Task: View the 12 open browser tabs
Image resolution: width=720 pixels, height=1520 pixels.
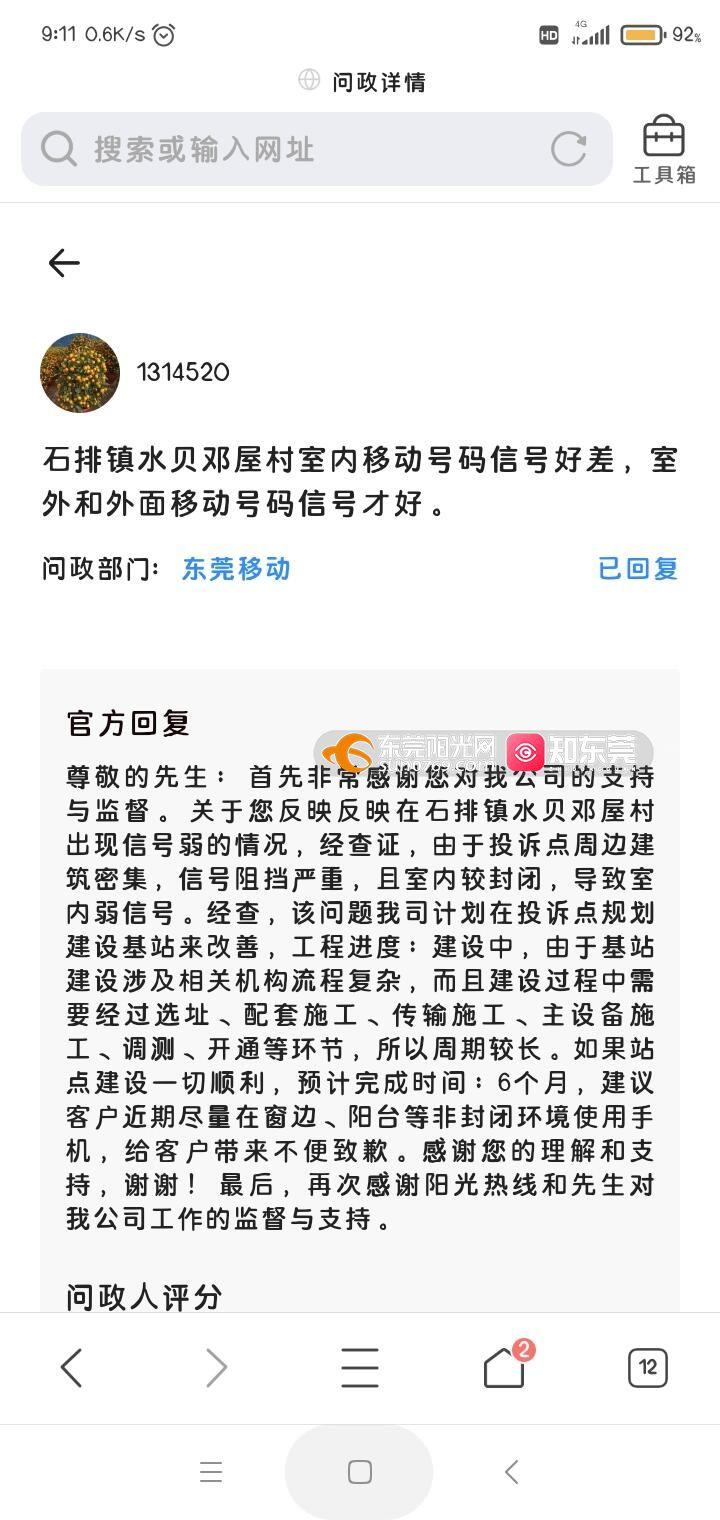Action: click(648, 1367)
